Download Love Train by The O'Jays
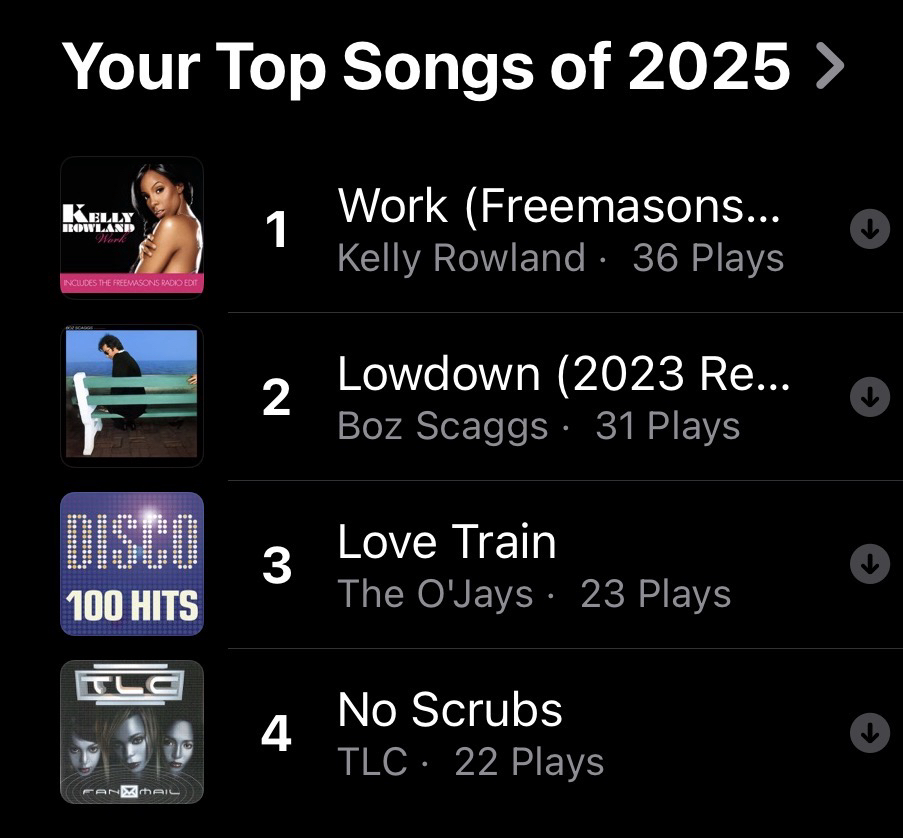Image resolution: width=903 pixels, height=838 pixels. pos(869,565)
